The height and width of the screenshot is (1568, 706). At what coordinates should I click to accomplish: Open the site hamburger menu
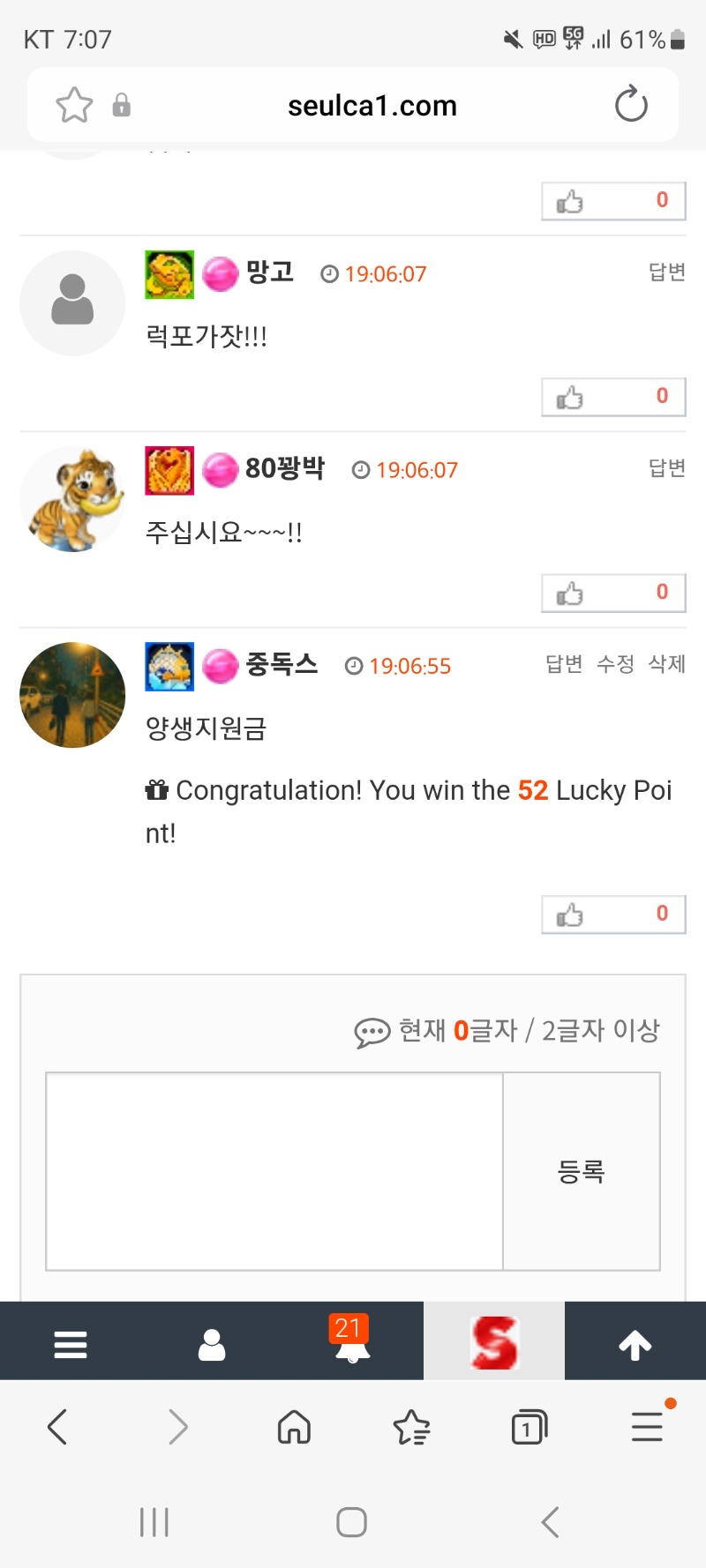tap(71, 1344)
